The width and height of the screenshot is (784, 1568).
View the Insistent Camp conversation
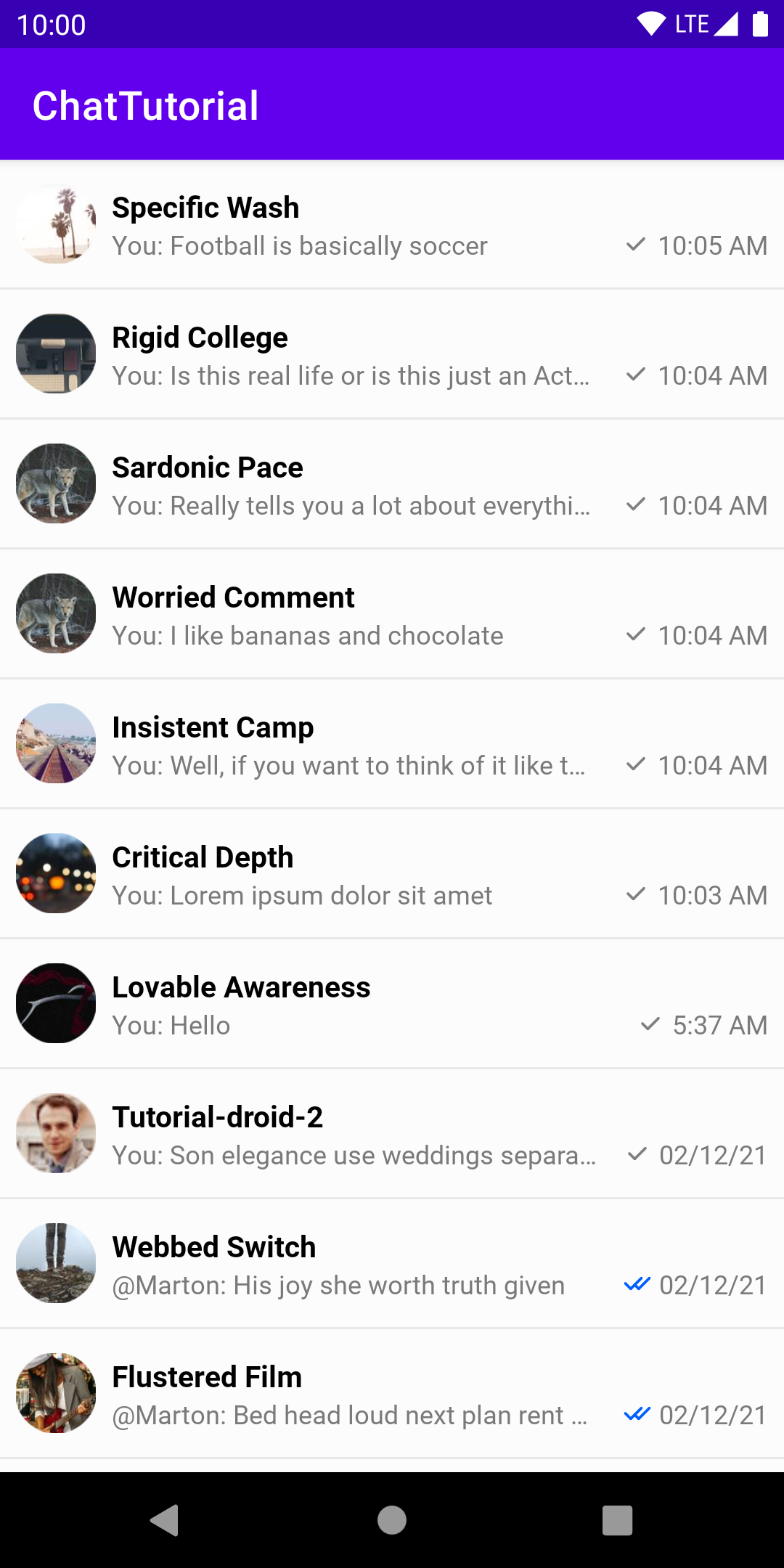click(392, 744)
